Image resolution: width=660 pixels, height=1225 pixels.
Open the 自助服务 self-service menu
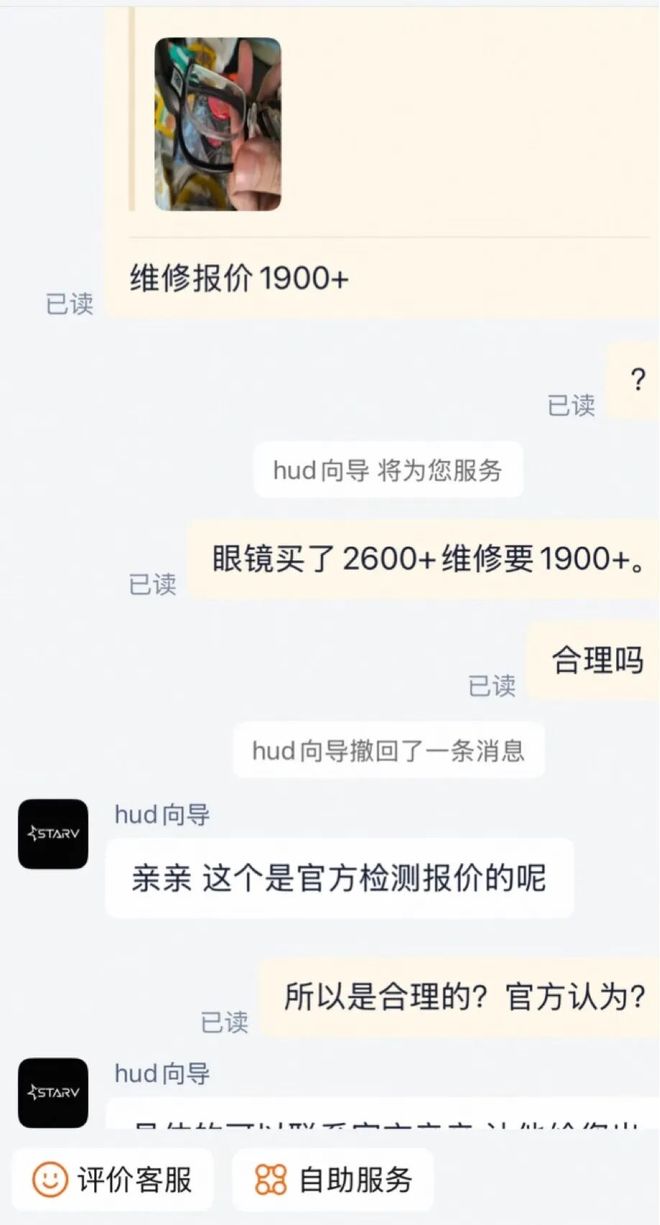coord(334,1180)
